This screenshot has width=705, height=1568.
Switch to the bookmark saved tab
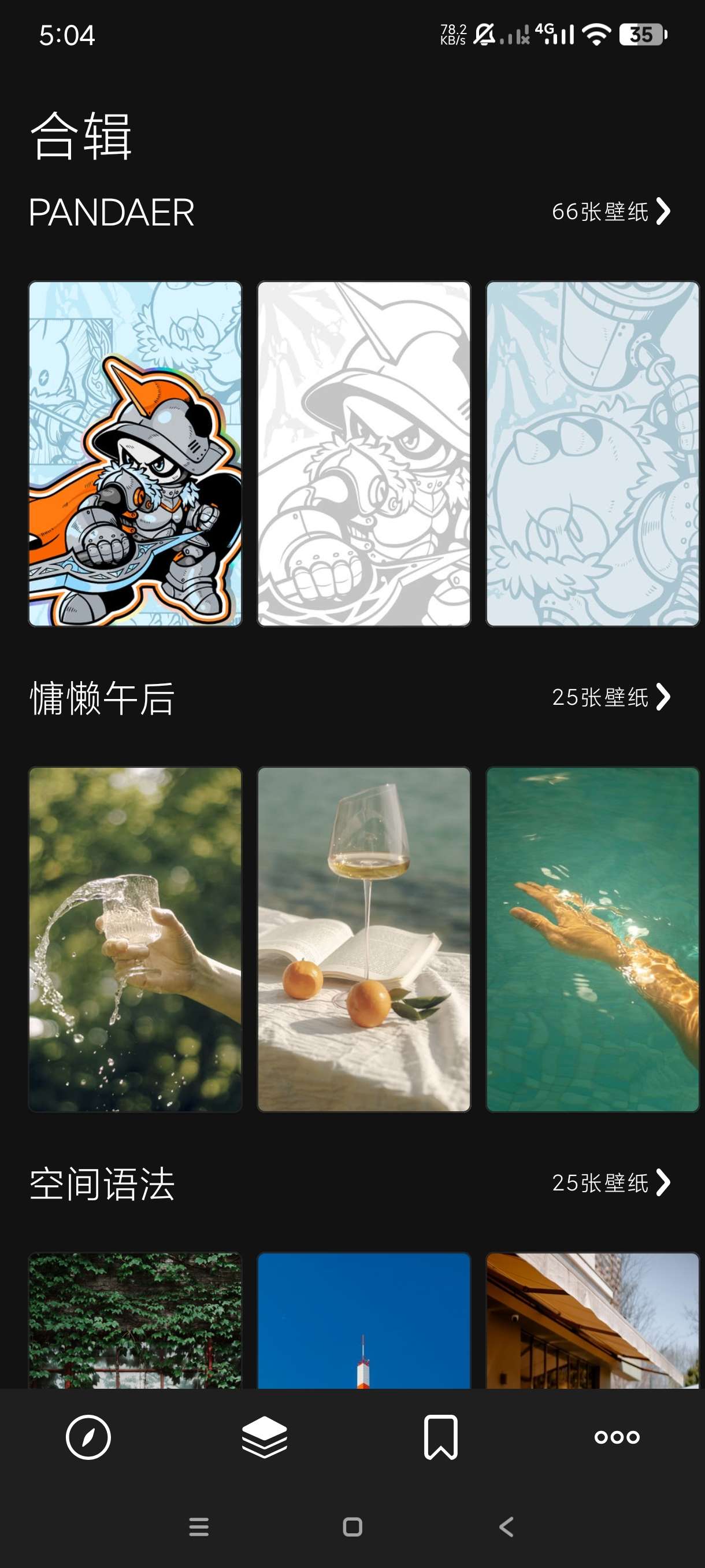pos(440,1438)
